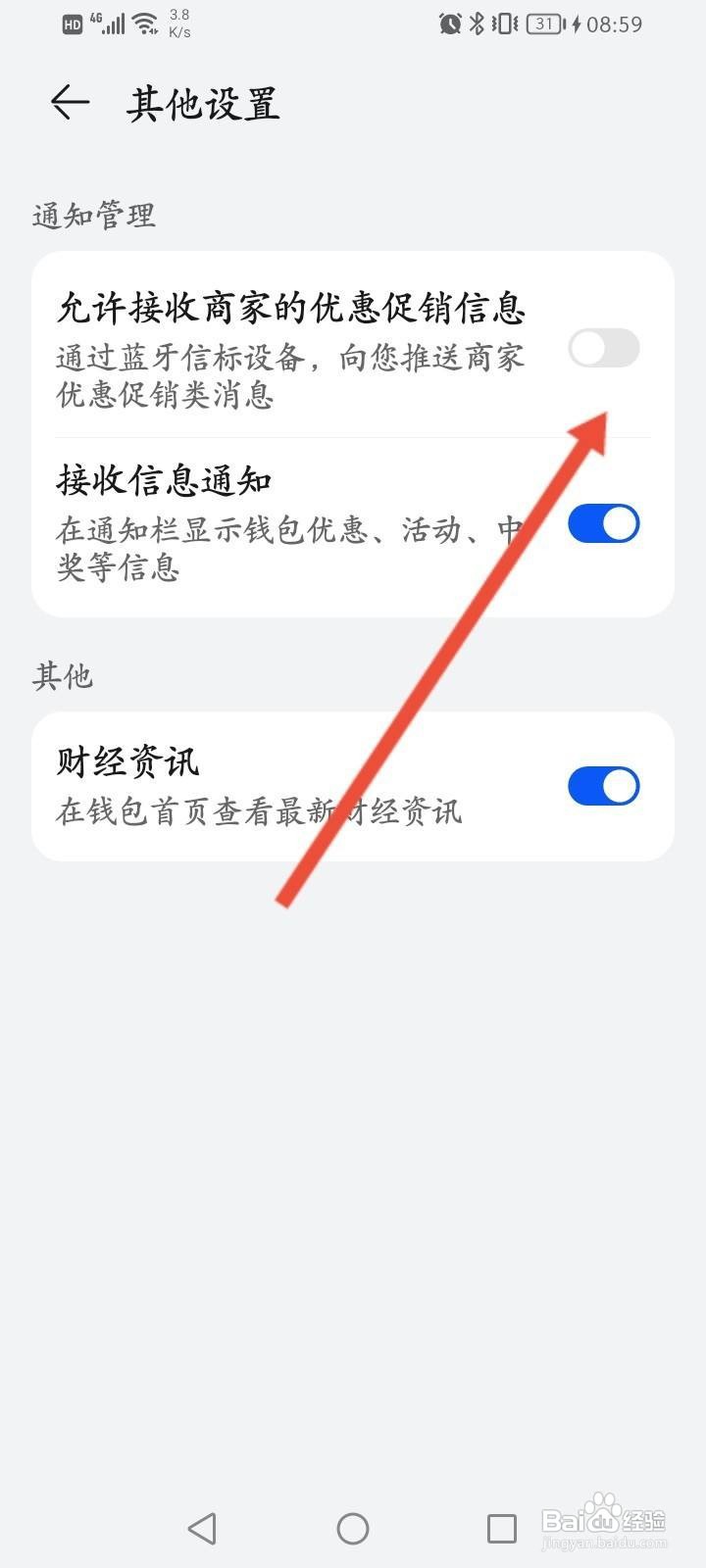Tap the Recent apps square button
This screenshot has width=706, height=1568.
[x=503, y=1526]
